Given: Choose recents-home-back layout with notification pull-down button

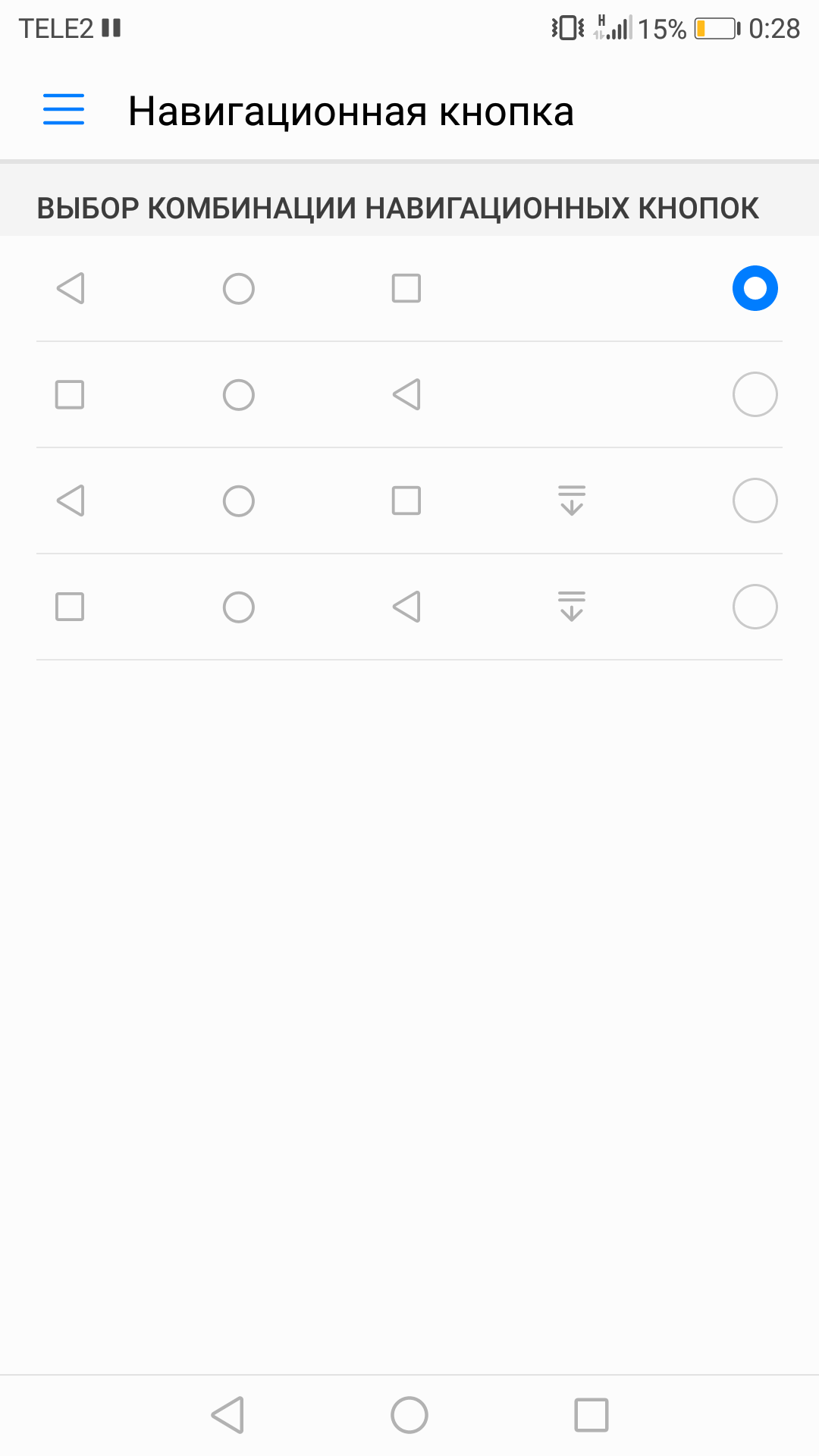Looking at the screenshot, I should pyautogui.click(x=409, y=607).
